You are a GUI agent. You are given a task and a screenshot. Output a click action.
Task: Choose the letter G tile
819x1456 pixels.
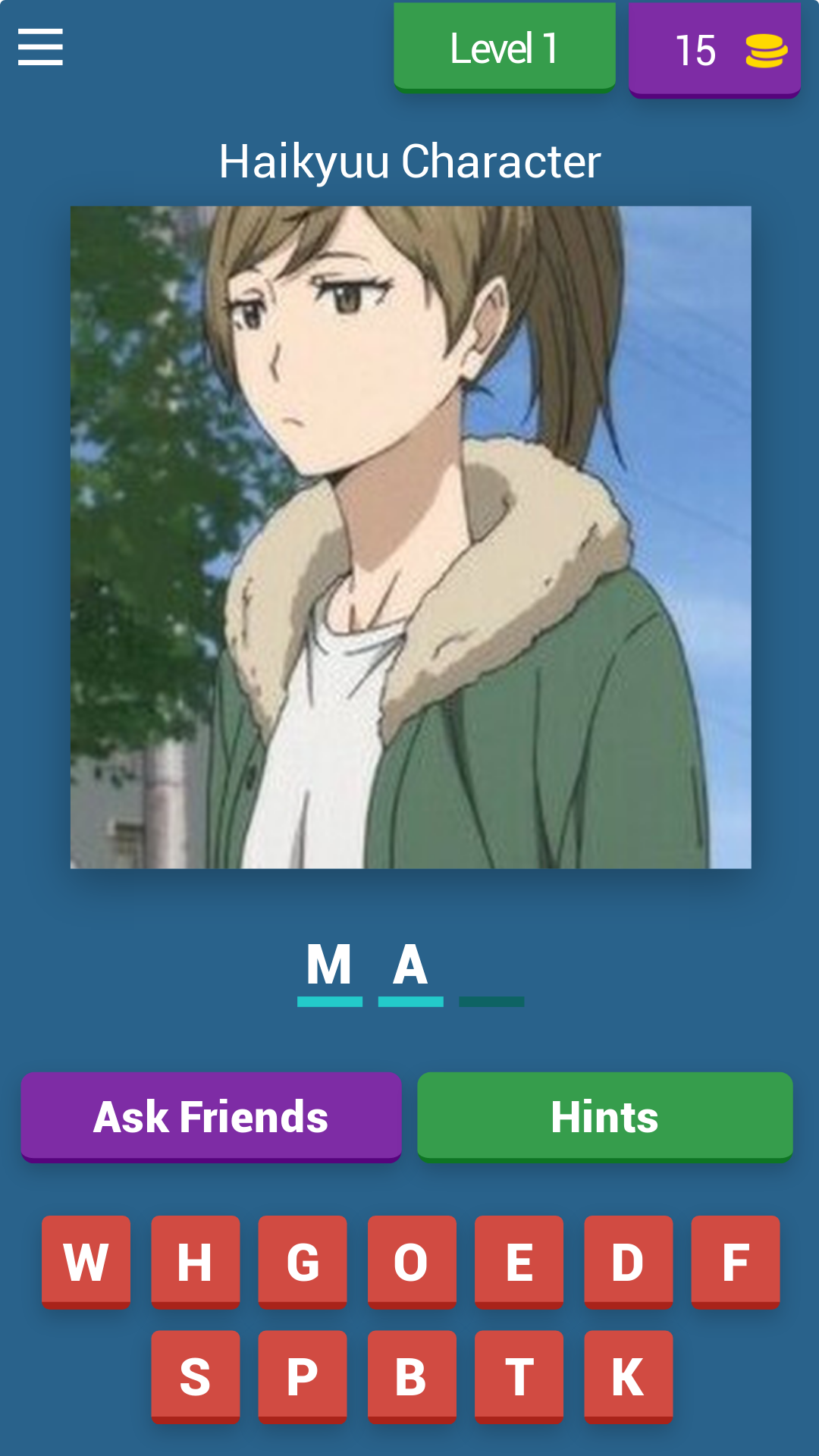[x=303, y=1262]
